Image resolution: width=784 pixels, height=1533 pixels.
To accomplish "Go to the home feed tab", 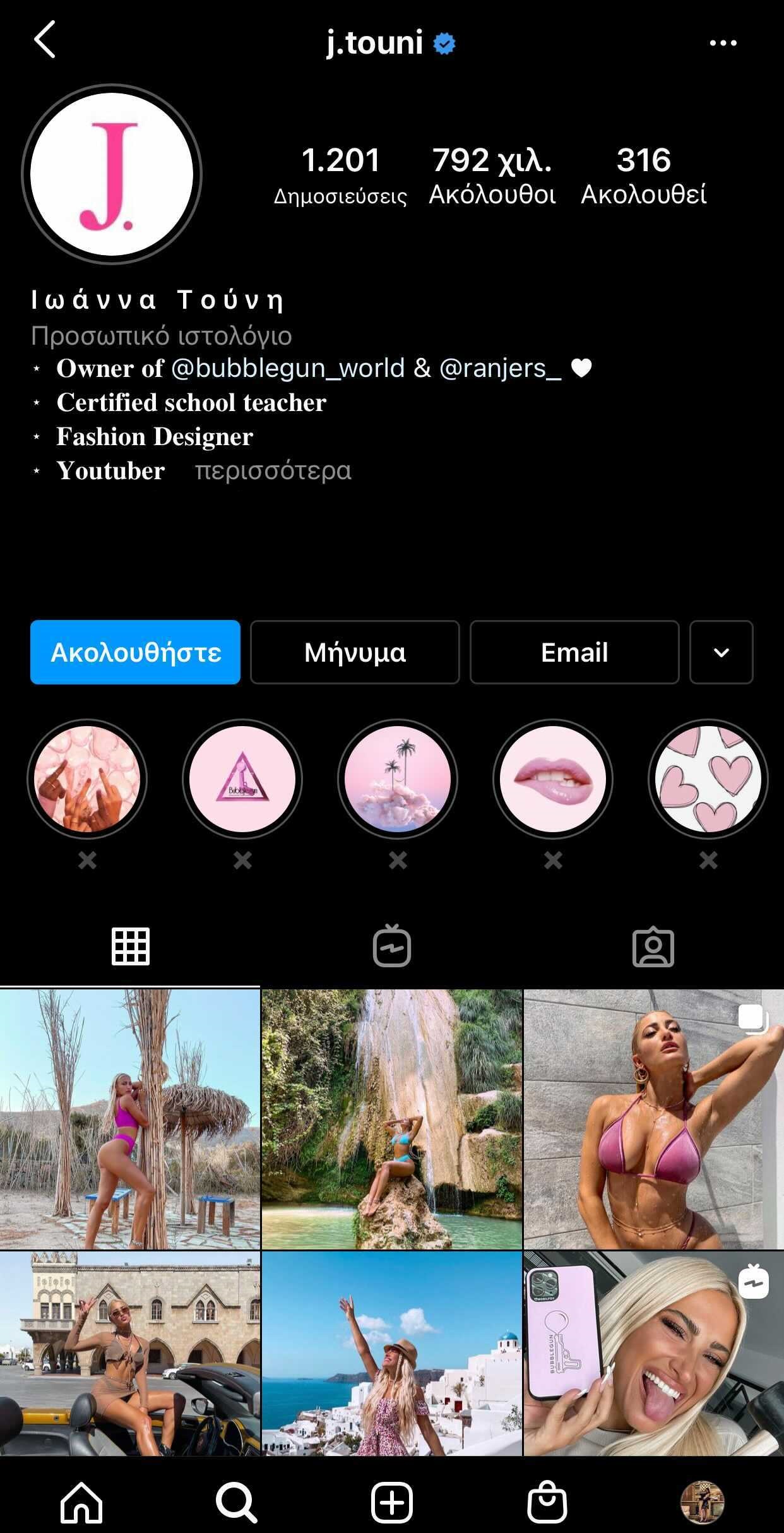I will pyautogui.click(x=81, y=1503).
